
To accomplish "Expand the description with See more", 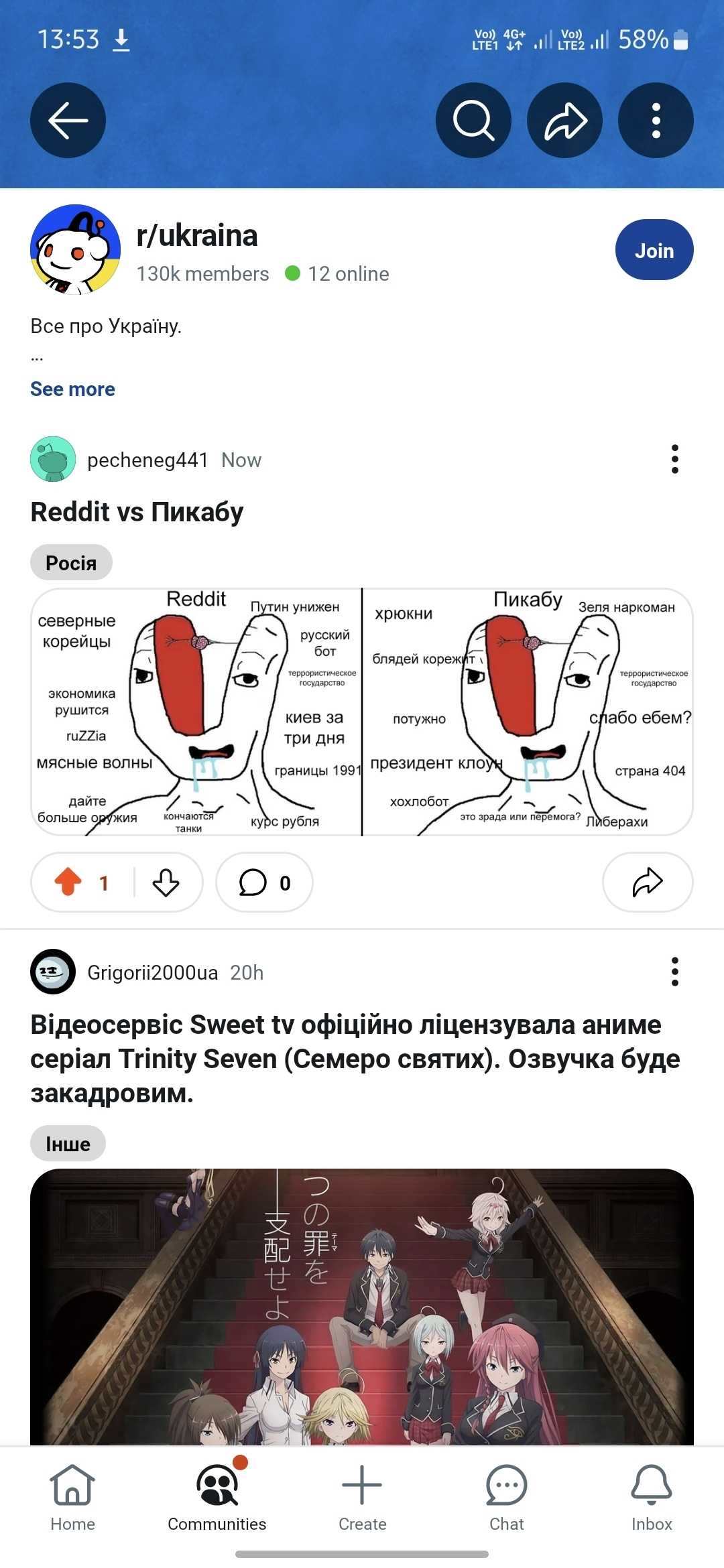I will pos(72,389).
